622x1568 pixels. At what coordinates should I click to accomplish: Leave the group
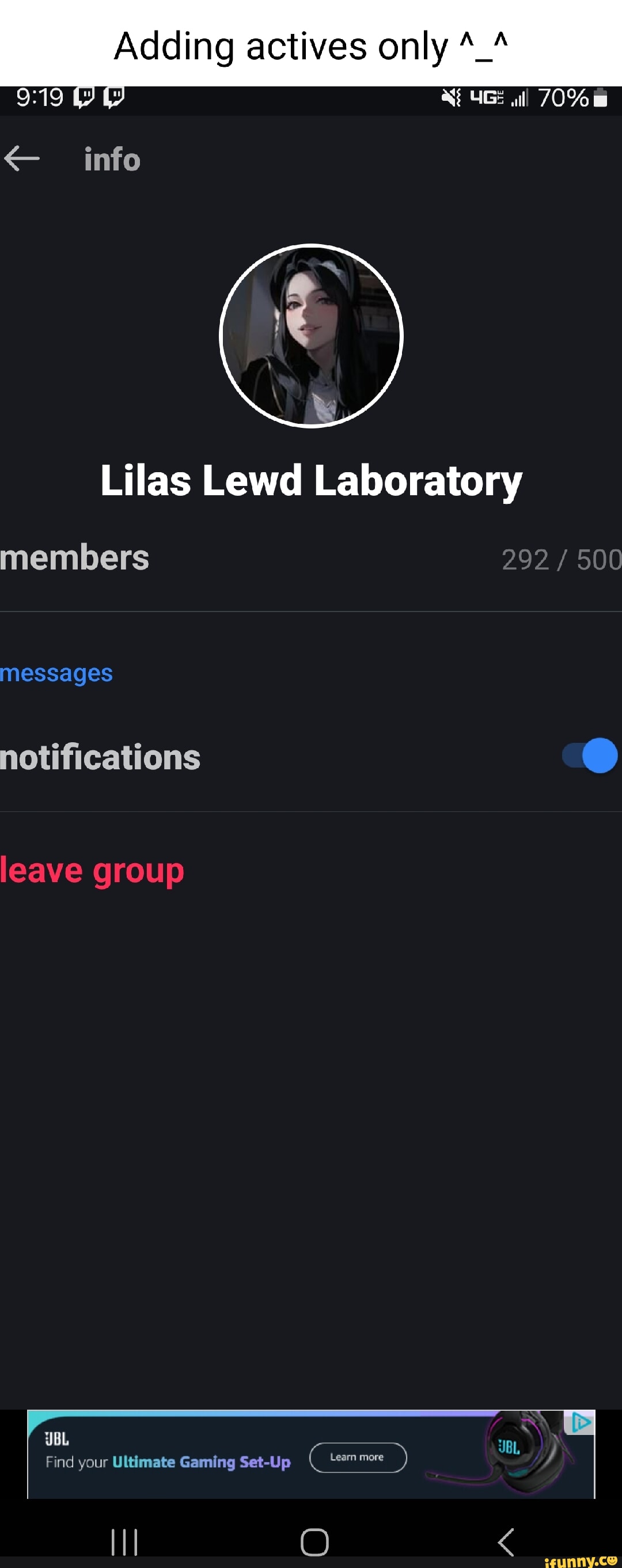pos(92,871)
